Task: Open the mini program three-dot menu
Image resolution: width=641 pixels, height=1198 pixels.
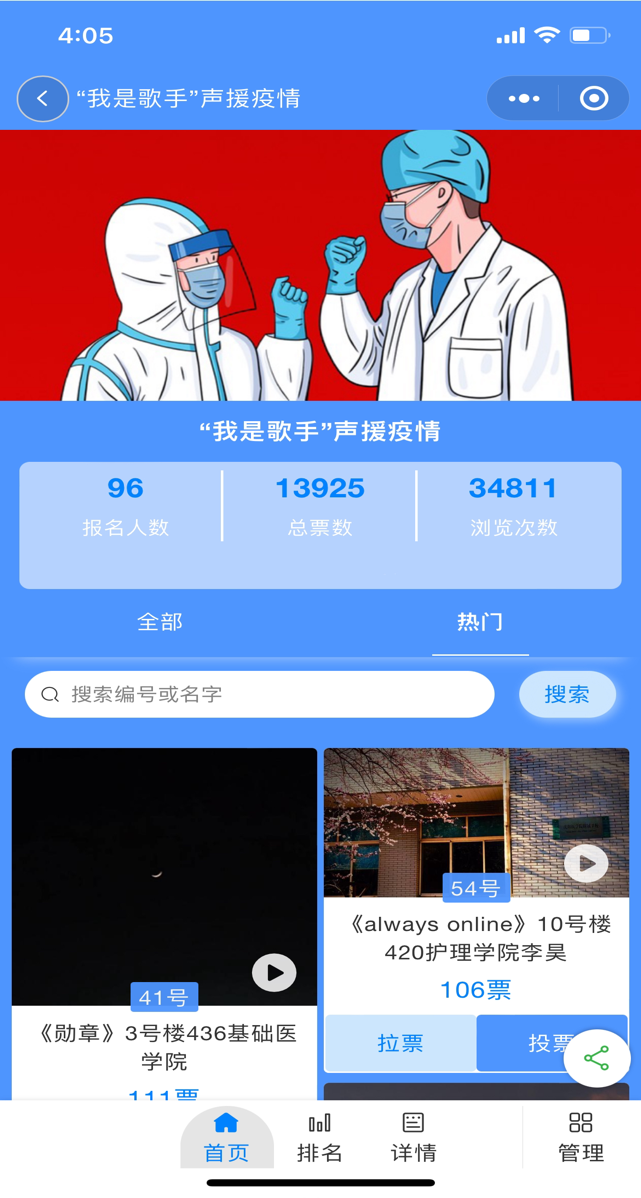Action: (x=523, y=99)
